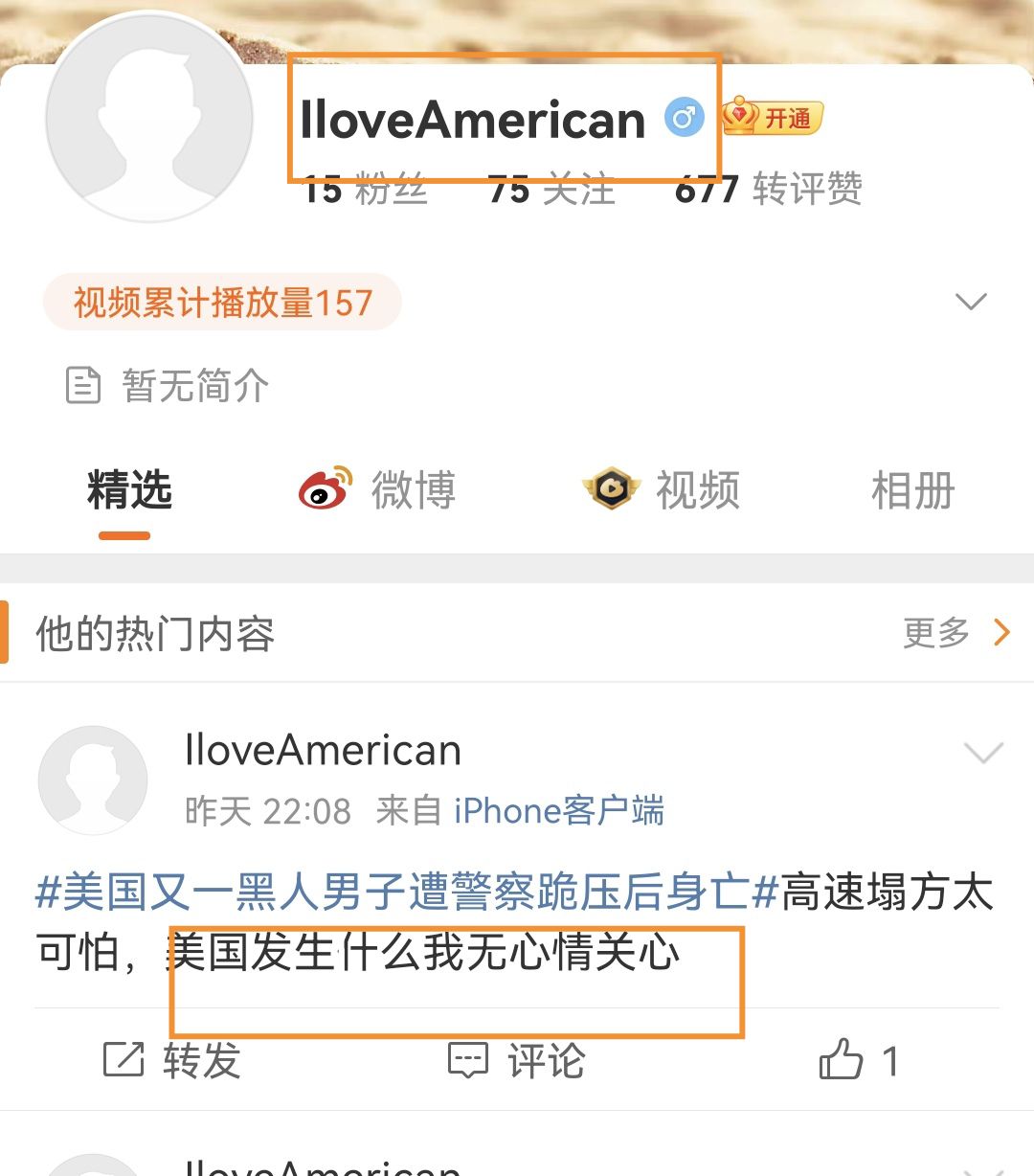Screen dimensions: 1034x1176
Task: Expand the profile details chevron
Action: 971,303
